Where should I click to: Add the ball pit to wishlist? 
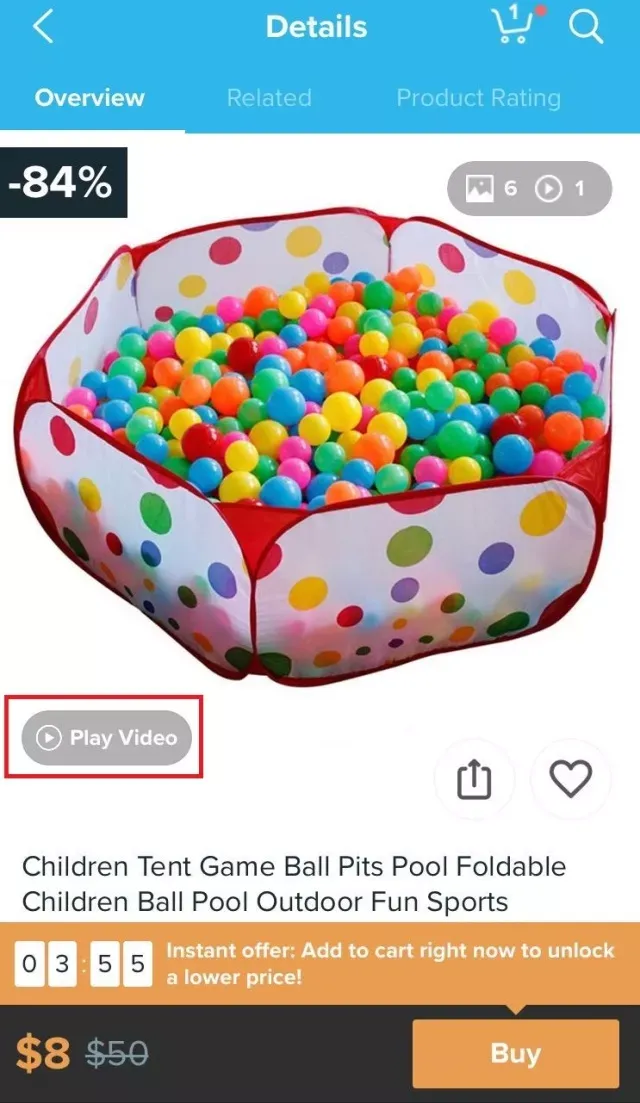point(570,779)
